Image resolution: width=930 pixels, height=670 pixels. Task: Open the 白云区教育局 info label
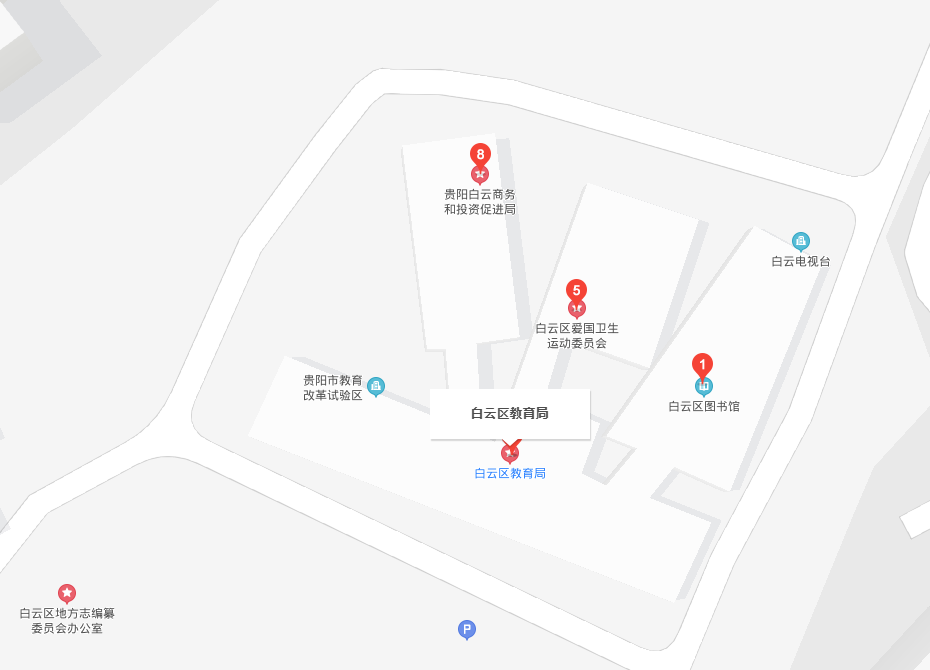pyautogui.click(x=510, y=414)
